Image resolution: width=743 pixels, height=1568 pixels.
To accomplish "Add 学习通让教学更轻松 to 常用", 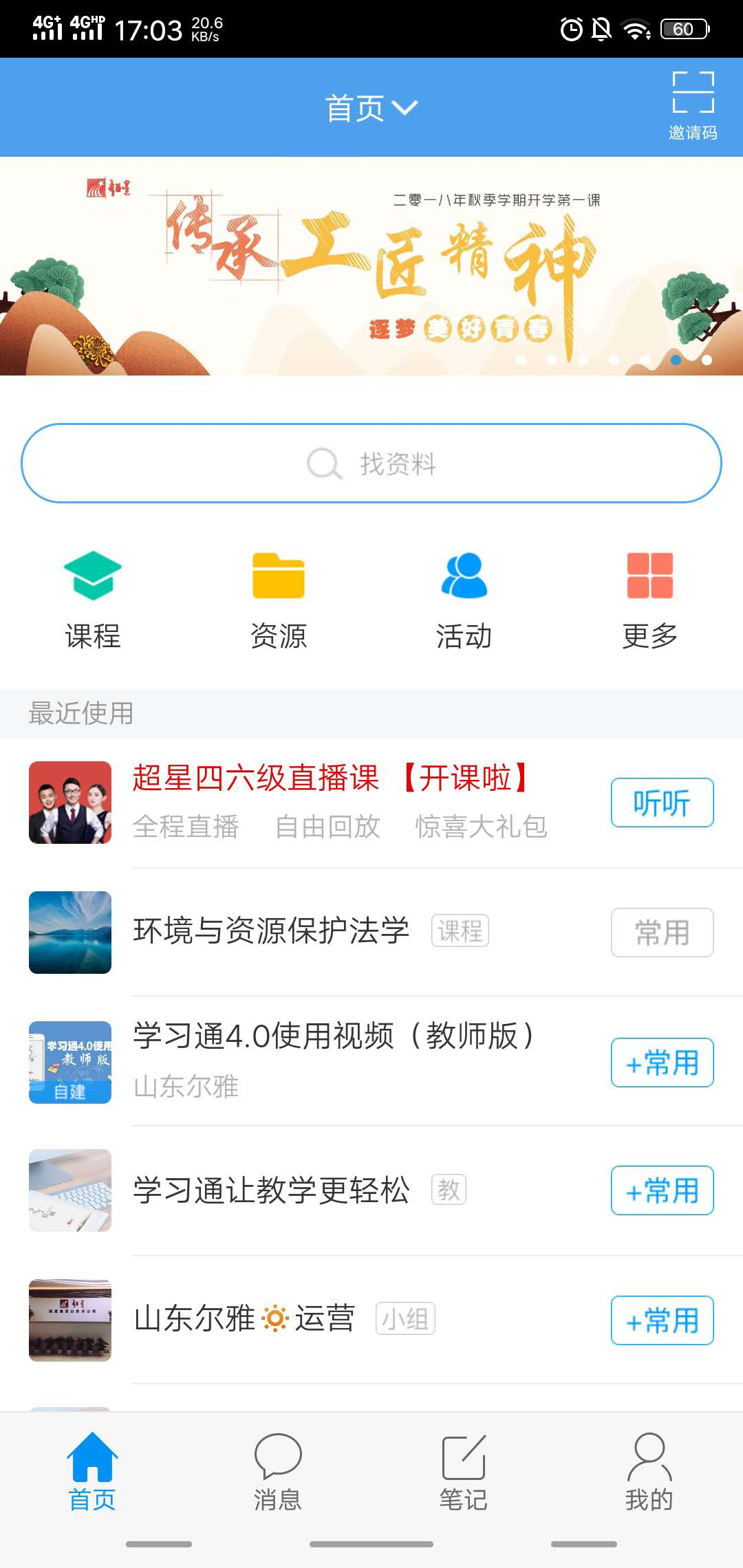I will coord(662,1190).
